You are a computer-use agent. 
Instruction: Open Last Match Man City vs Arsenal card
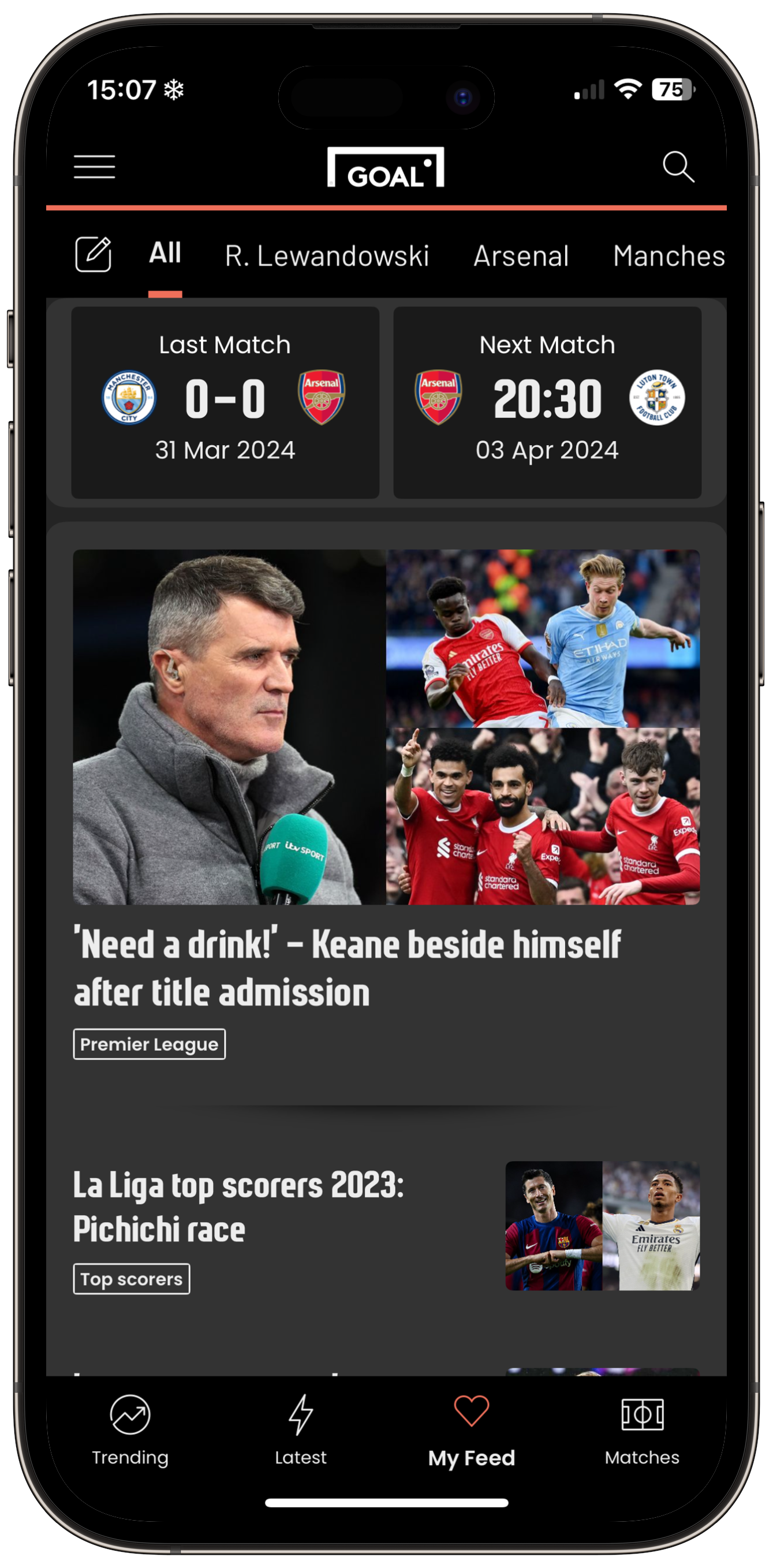click(x=225, y=402)
